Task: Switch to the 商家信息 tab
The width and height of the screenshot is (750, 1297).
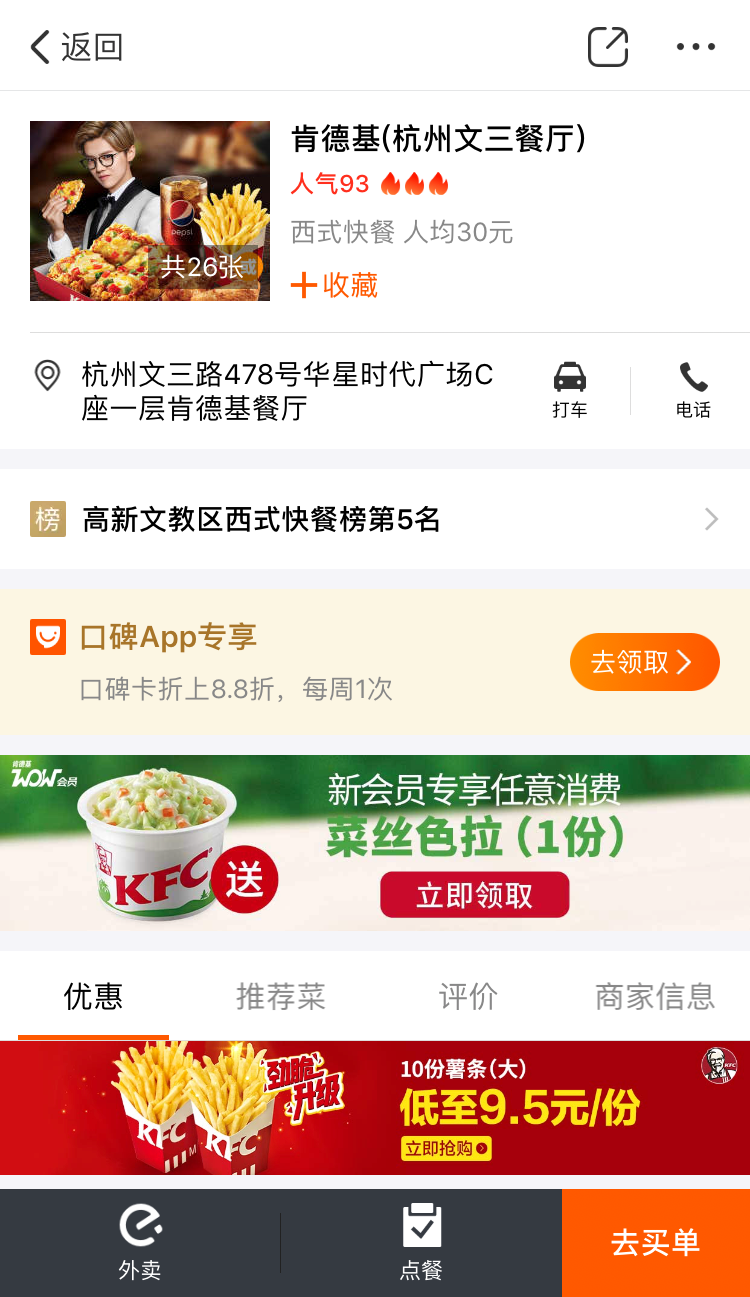Action: [x=655, y=996]
